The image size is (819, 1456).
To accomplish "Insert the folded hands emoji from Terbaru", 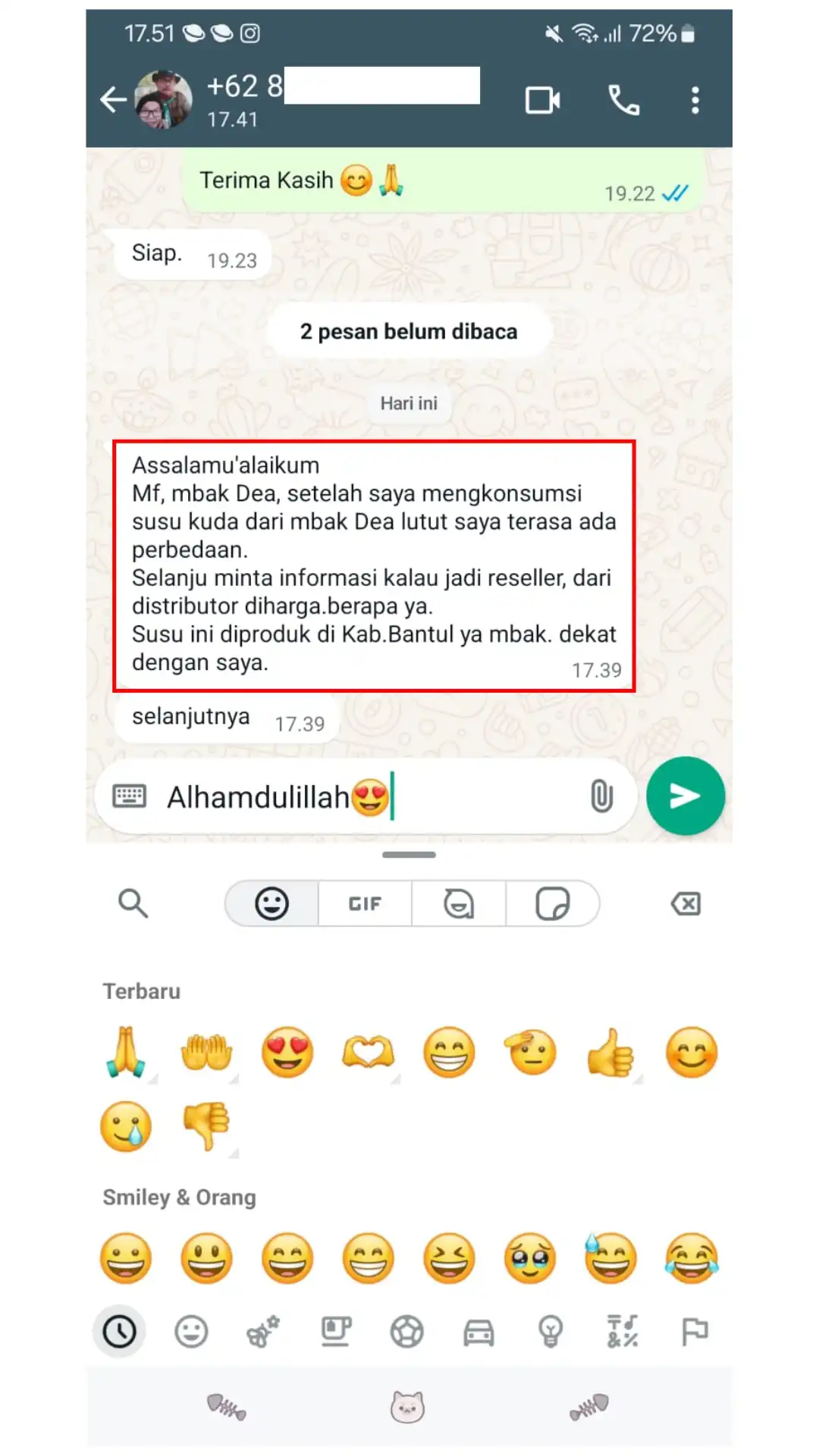I will point(126,1052).
